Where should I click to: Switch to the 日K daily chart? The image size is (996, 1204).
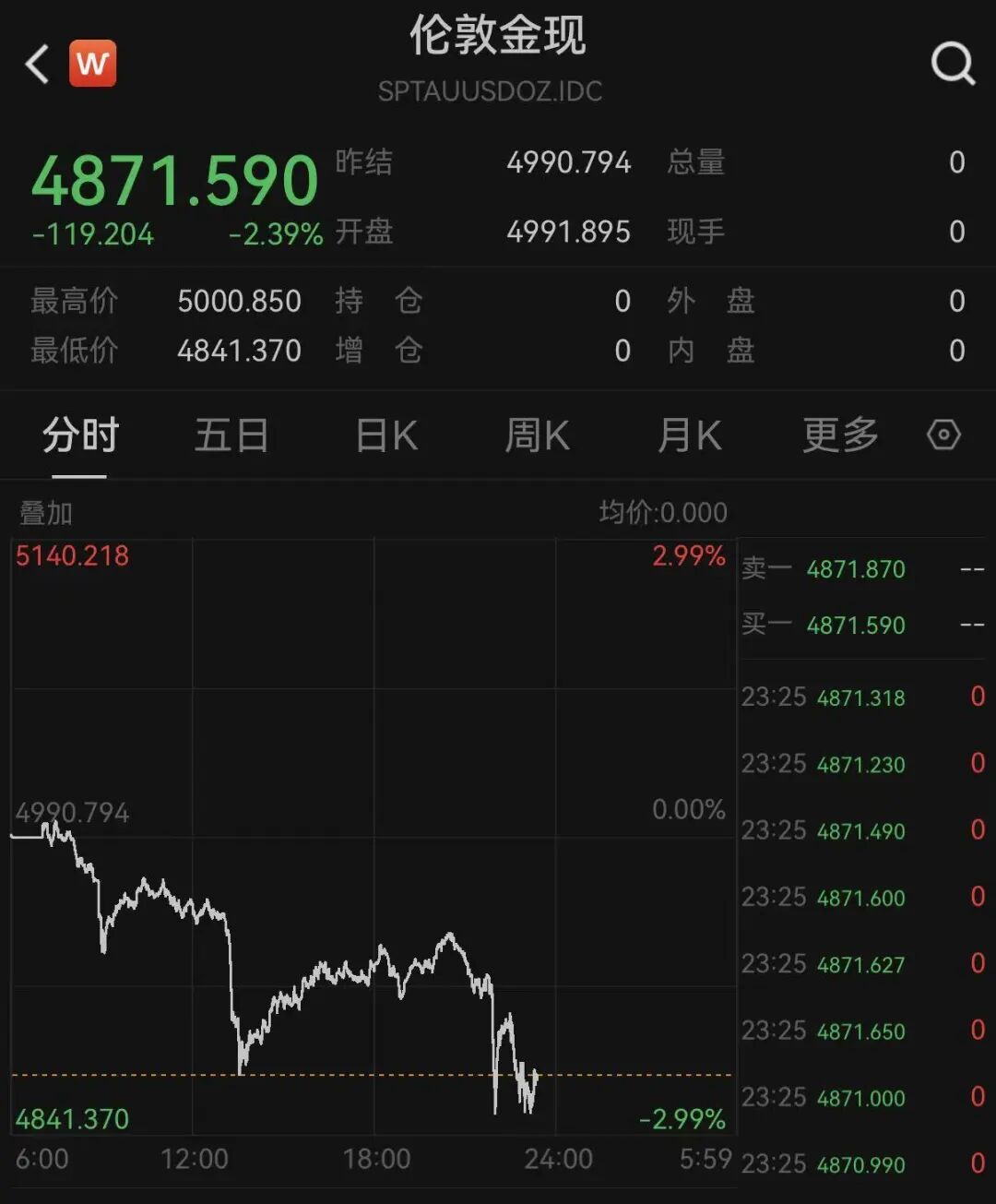click(386, 435)
